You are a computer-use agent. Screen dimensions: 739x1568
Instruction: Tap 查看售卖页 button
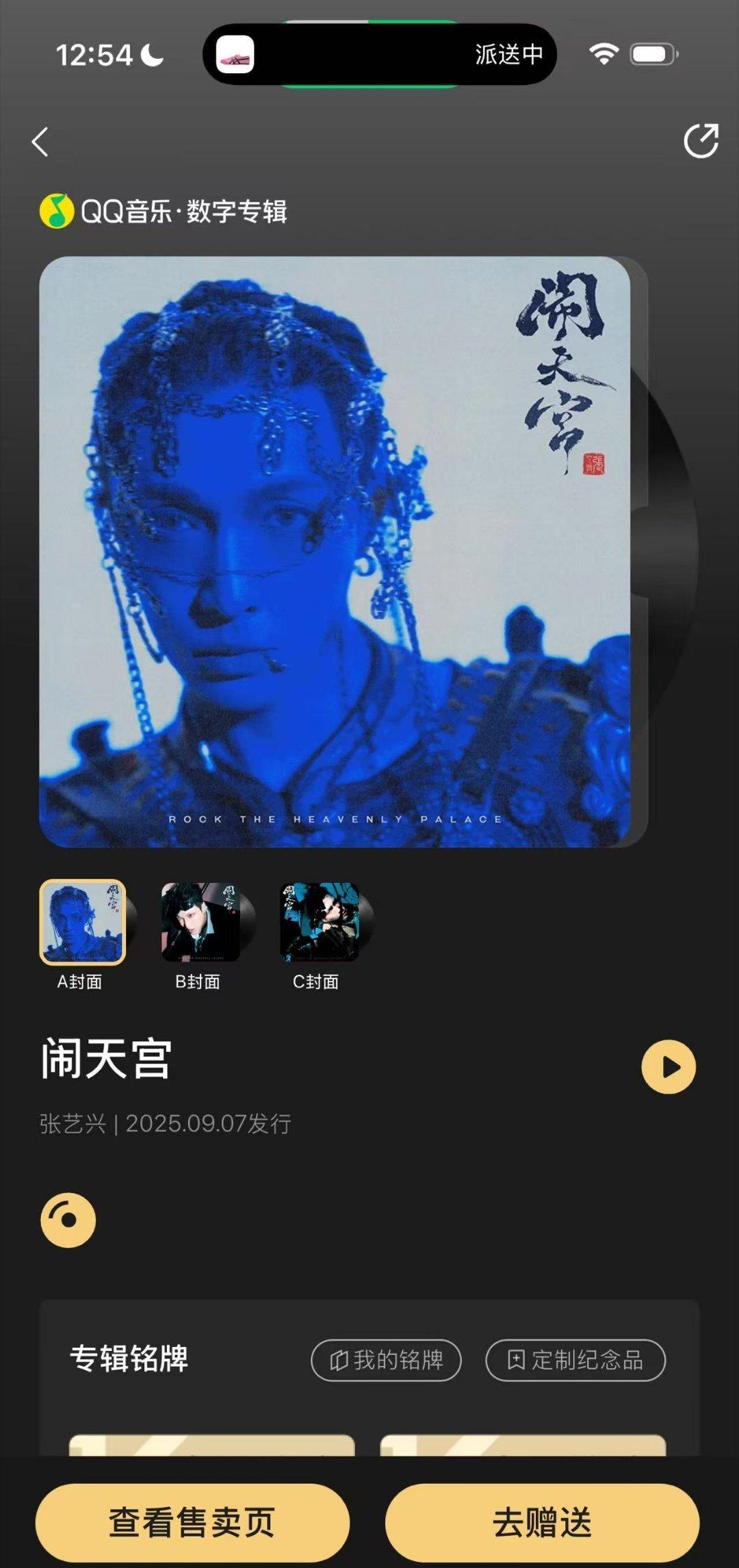pos(192,1522)
